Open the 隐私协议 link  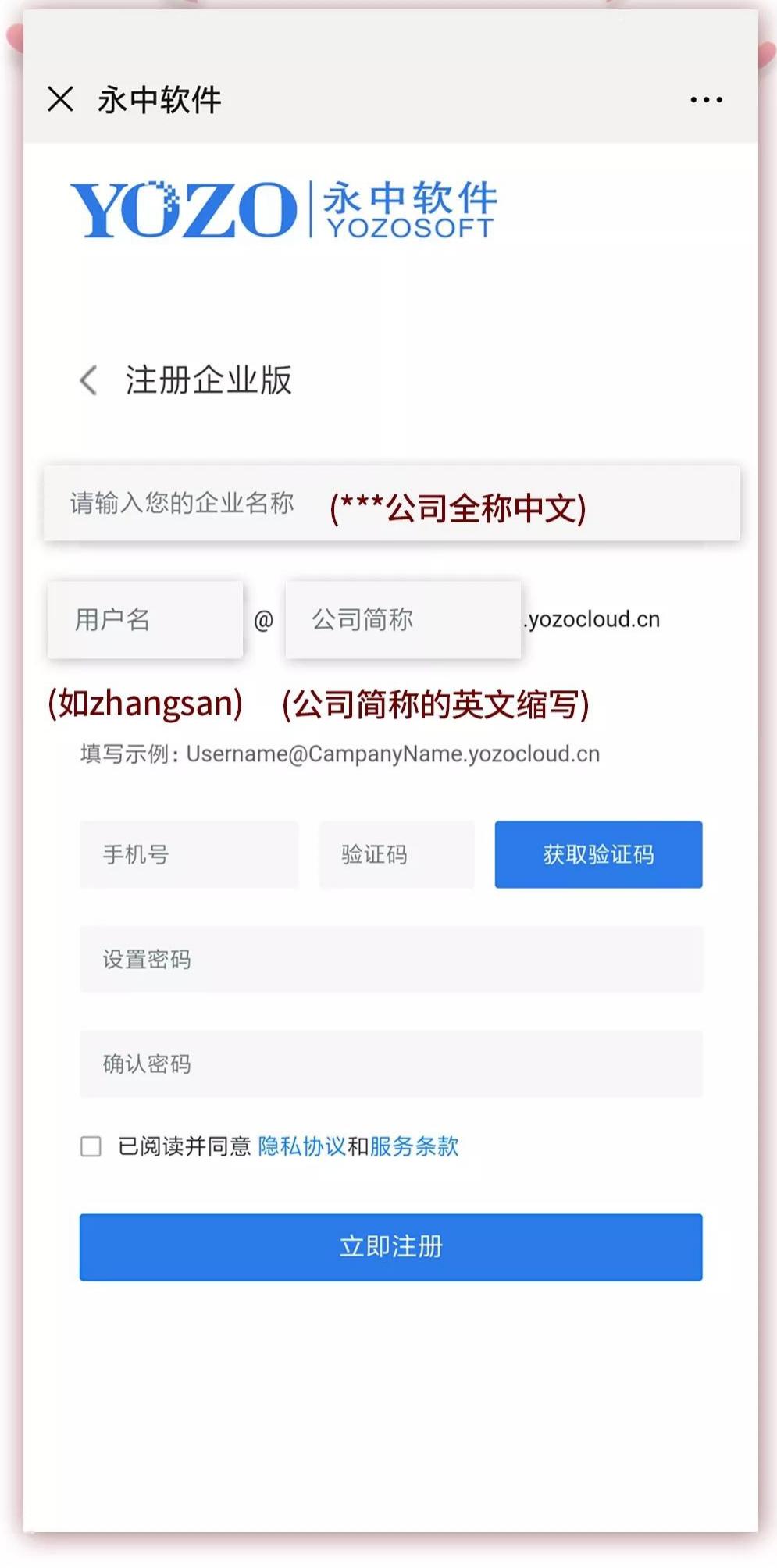(301, 1146)
